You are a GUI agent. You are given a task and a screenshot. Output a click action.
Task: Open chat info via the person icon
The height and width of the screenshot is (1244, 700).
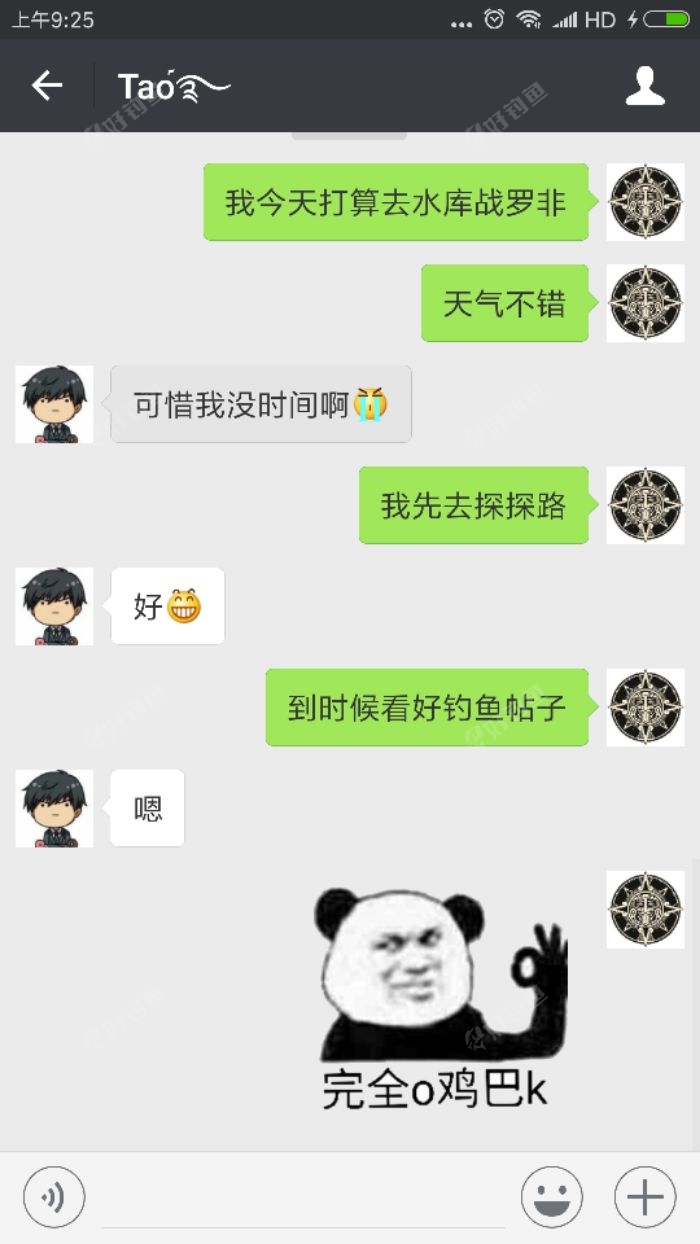point(645,86)
